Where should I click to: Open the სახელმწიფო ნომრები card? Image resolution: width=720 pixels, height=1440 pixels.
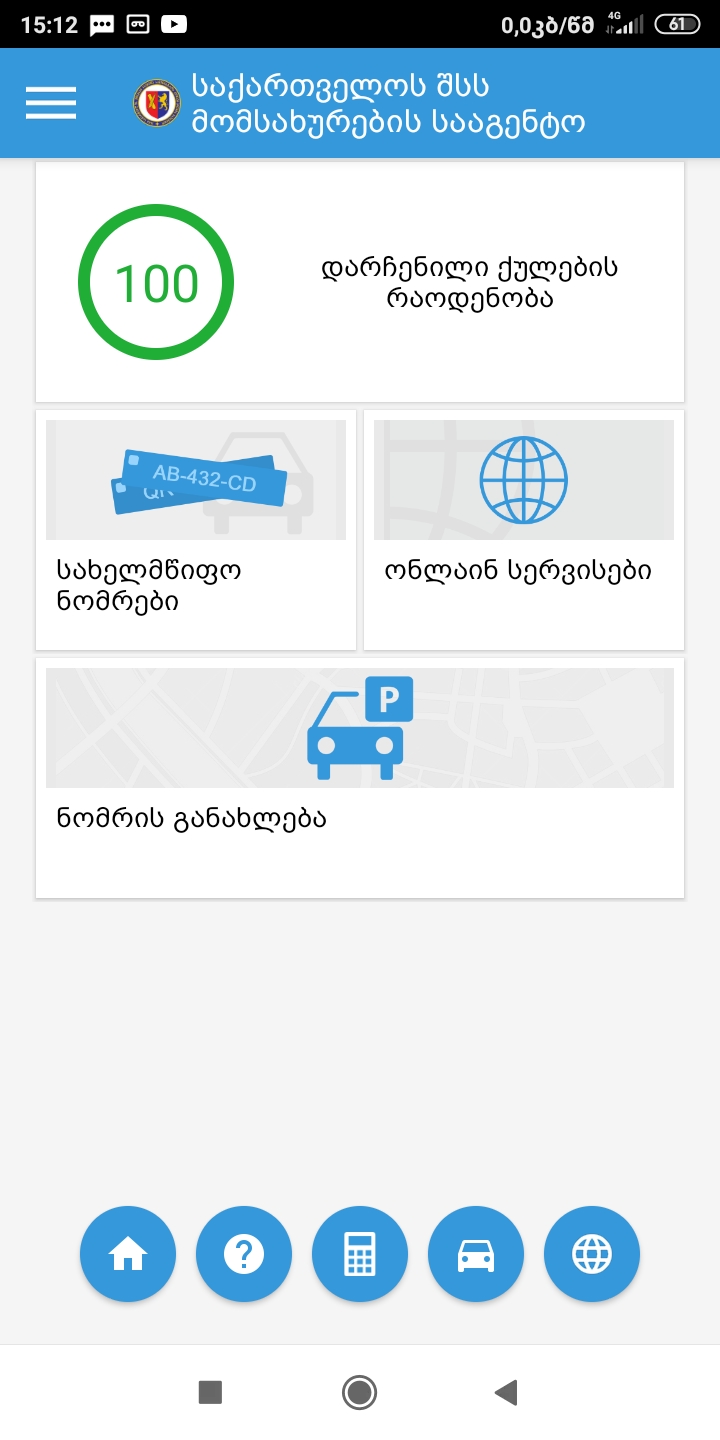(196, 530)
